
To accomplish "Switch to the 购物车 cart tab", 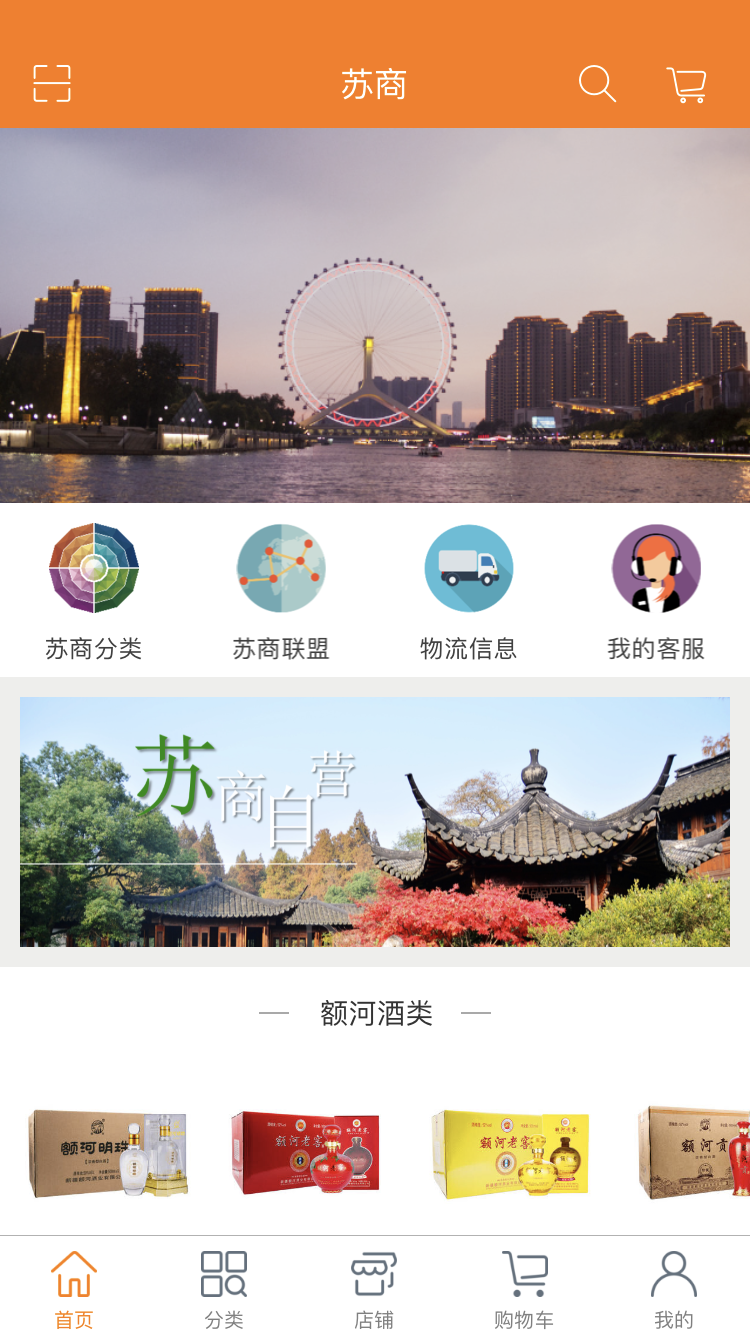I will click(x=524, y=1288).
